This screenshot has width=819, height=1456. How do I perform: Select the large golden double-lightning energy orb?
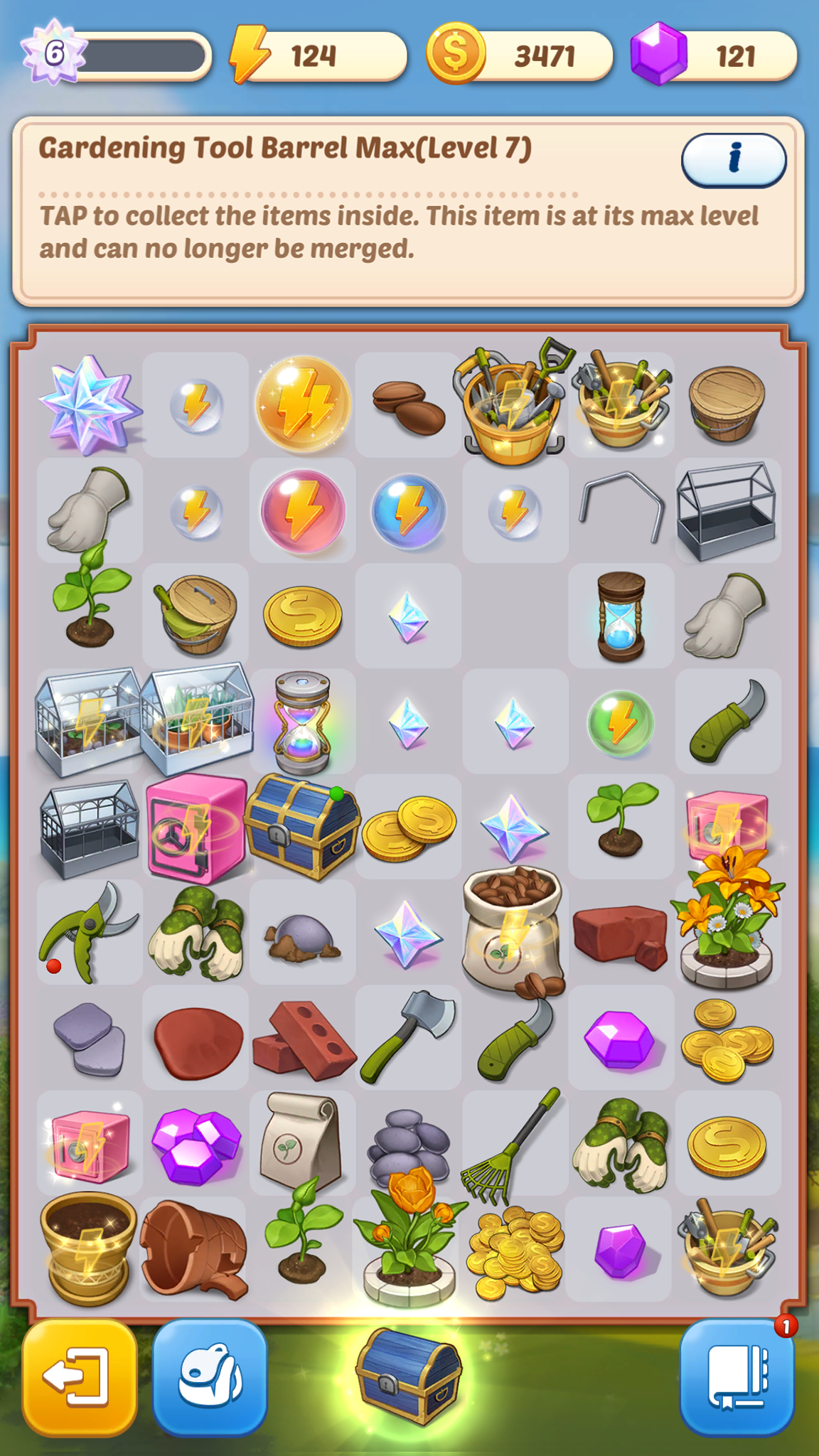[x=303, y=405]
